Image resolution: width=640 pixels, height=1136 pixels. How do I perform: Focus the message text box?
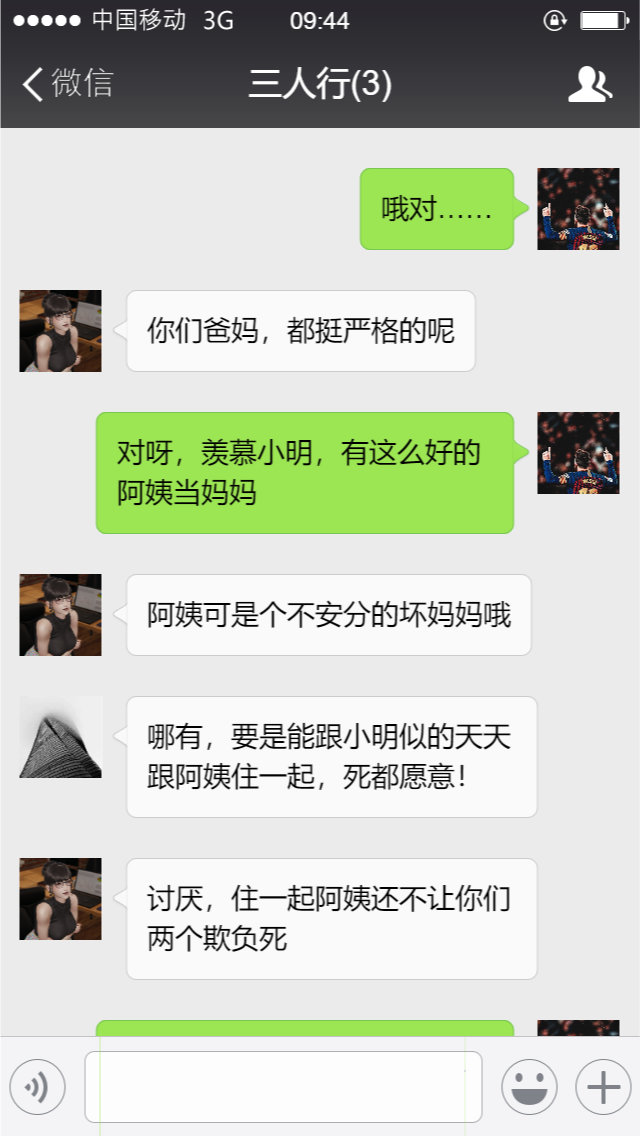coord(283,1087)
